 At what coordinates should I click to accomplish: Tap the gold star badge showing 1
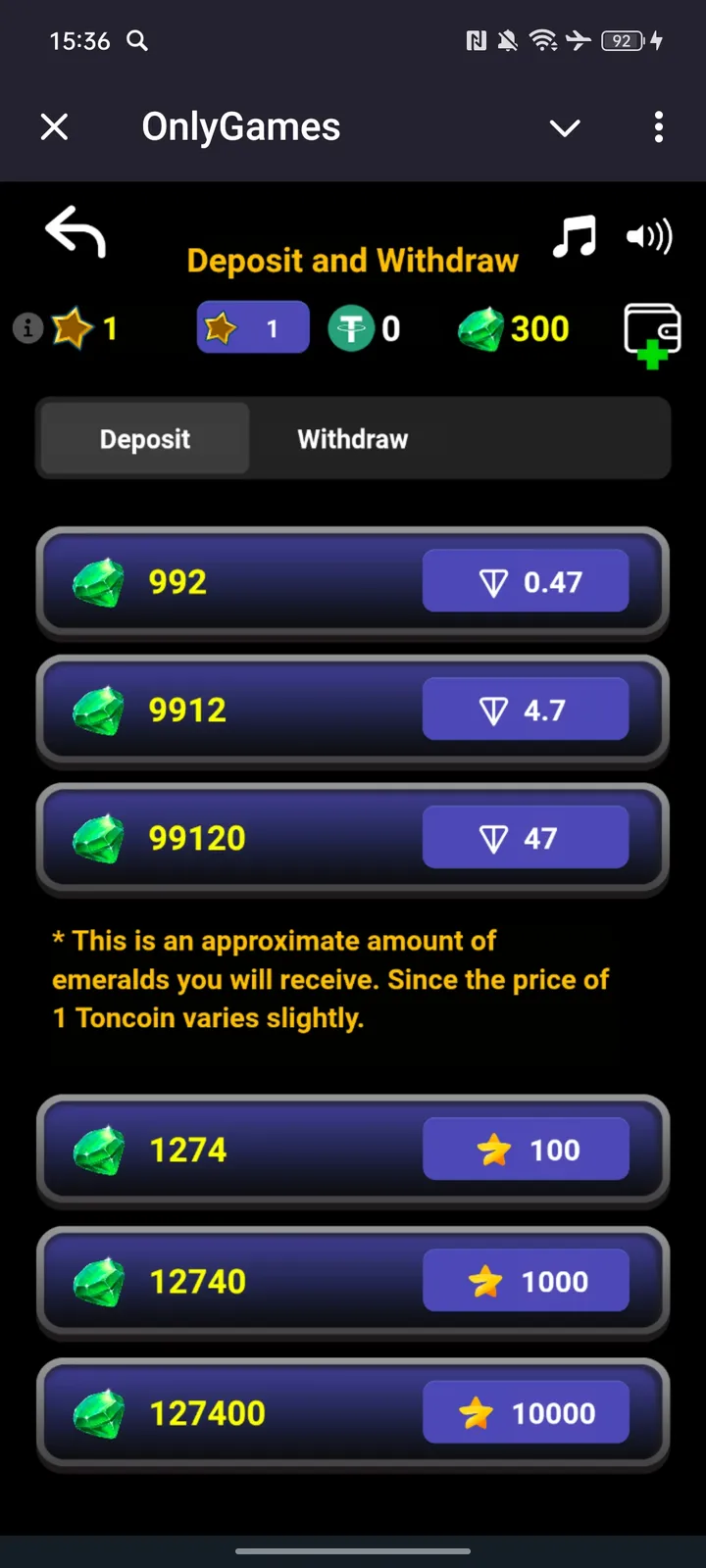252,327
